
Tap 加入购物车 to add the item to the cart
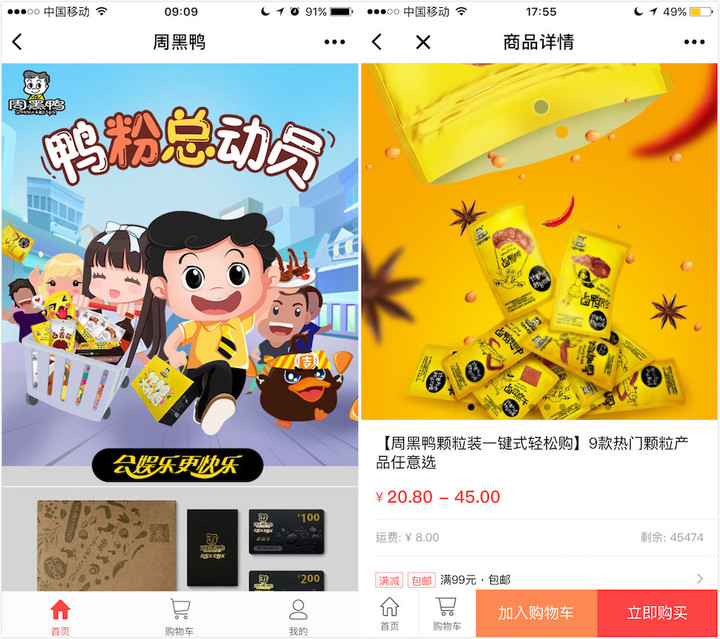[536, 613]
